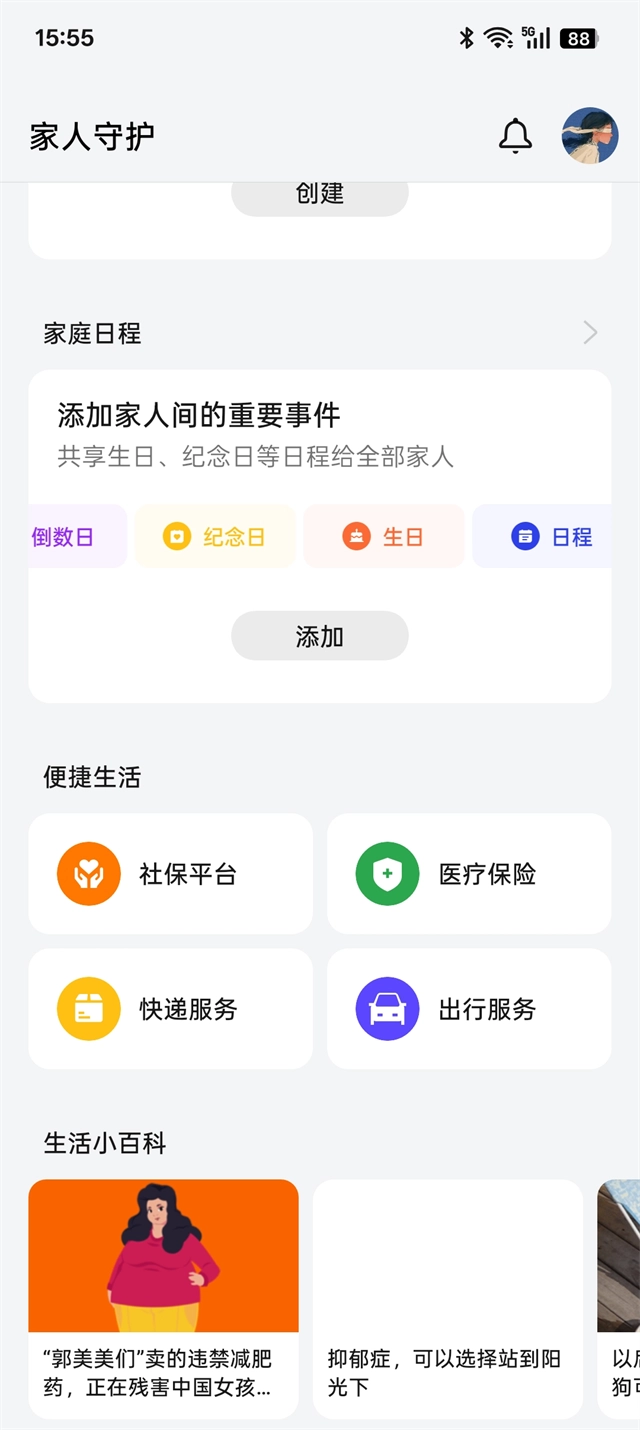Open 社保平台 service

pyautogui.click(x=170, y=874)
